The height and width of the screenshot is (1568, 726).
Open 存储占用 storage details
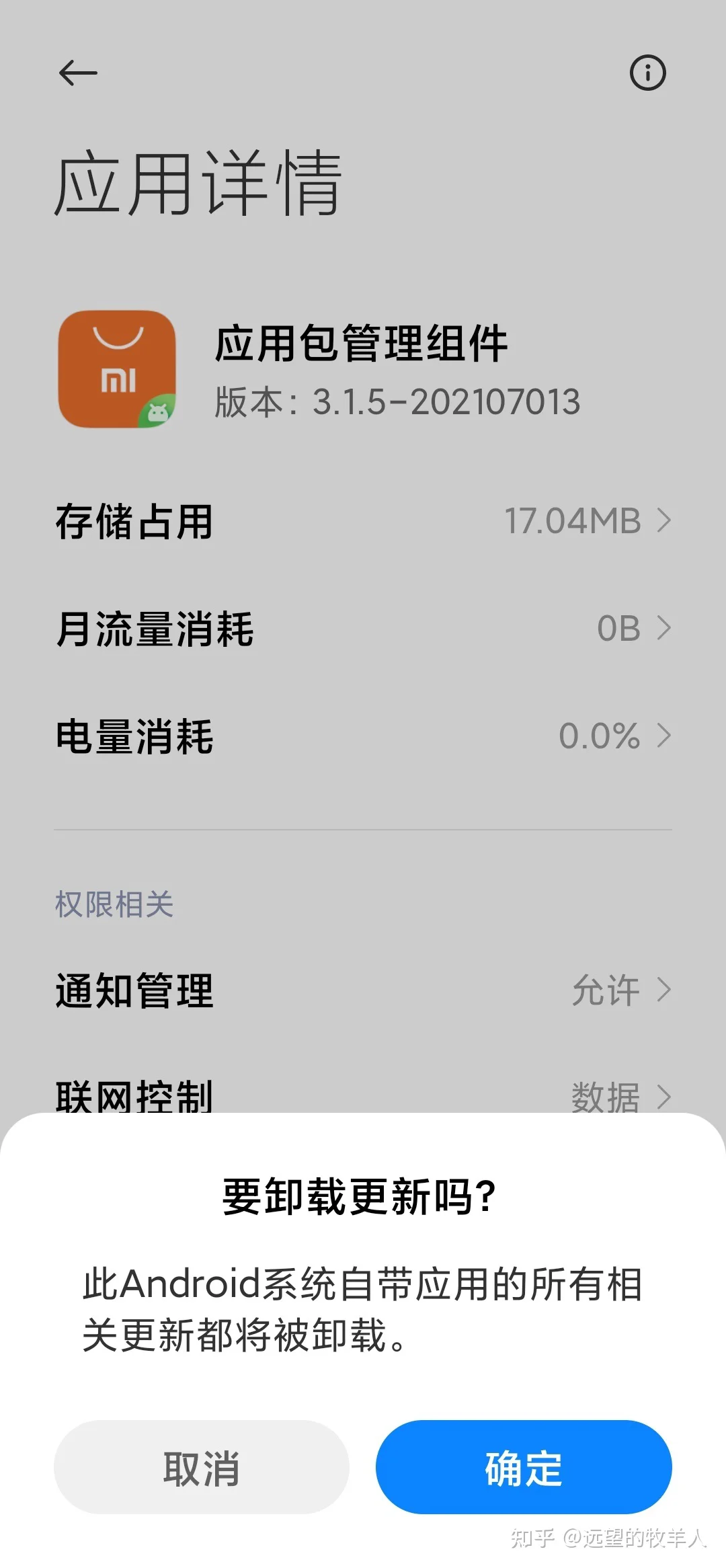363,521
